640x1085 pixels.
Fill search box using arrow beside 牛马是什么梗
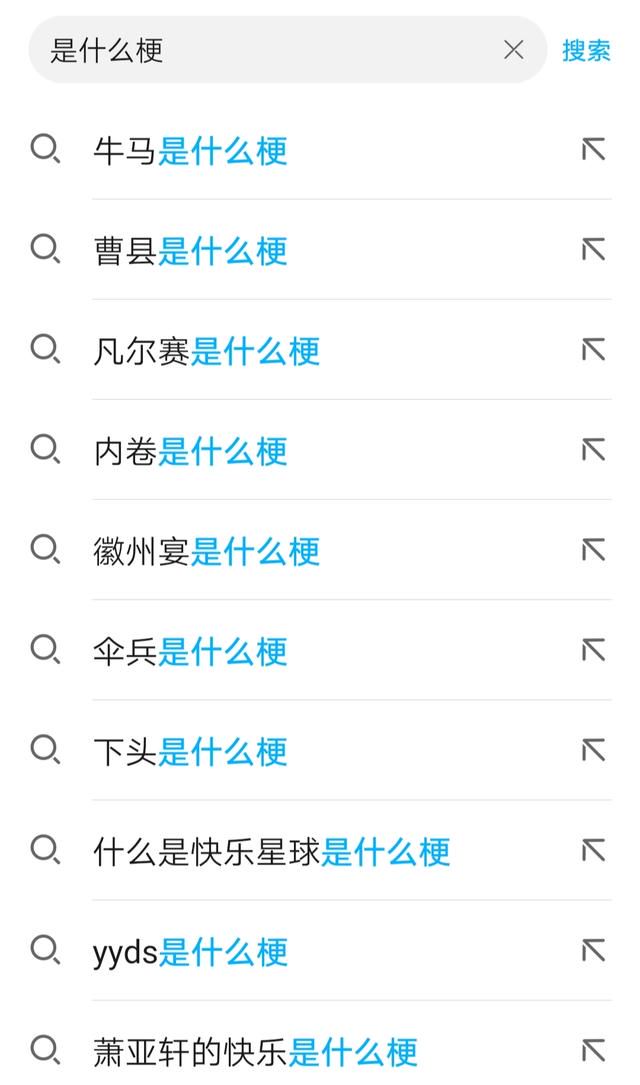click(x=594, y=149)
